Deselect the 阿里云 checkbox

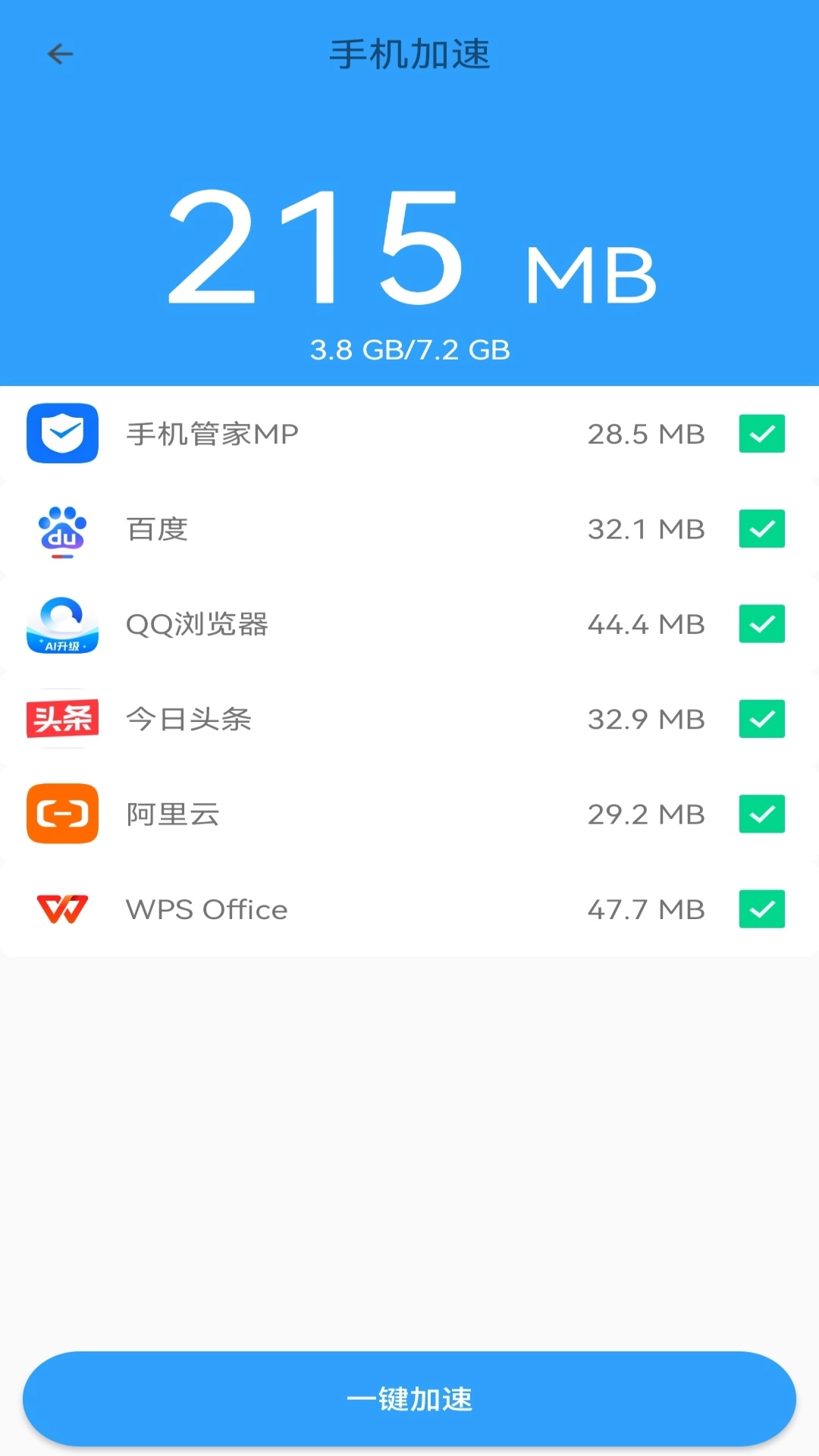point(761,814)
